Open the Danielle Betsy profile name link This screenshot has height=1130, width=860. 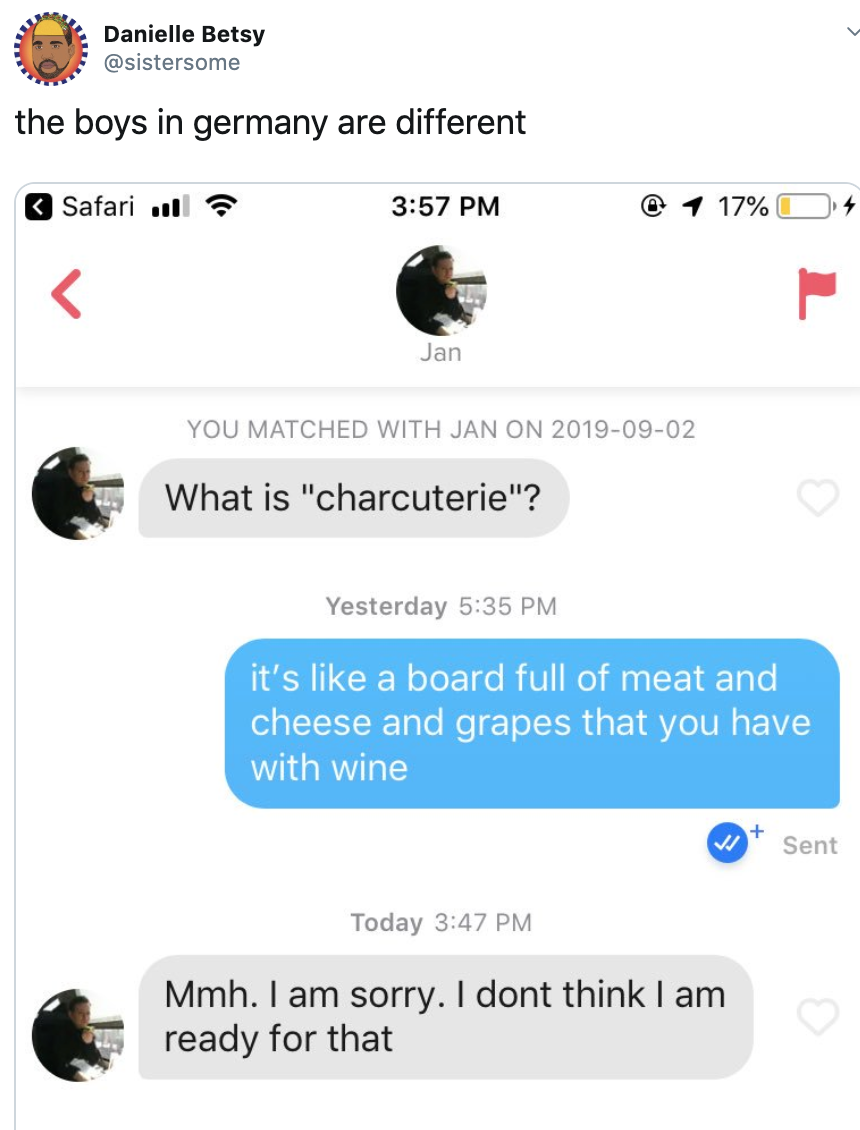184,34
